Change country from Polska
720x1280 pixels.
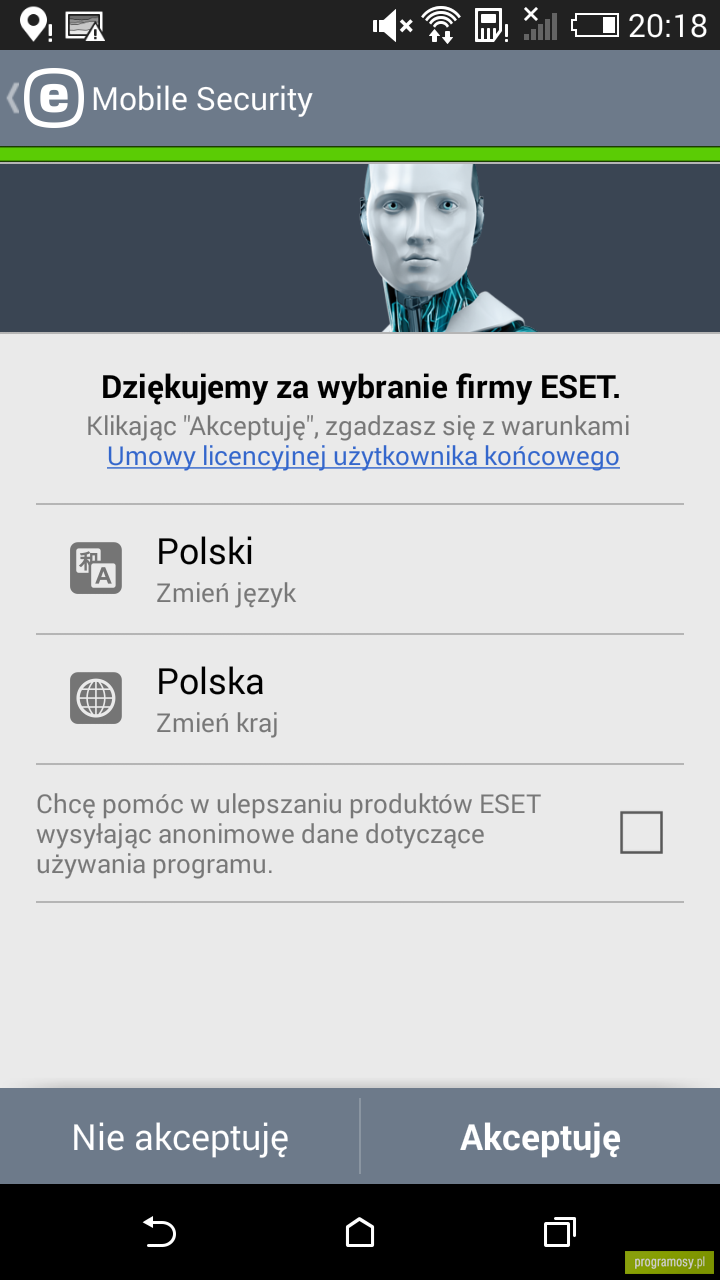pos(360,699)
